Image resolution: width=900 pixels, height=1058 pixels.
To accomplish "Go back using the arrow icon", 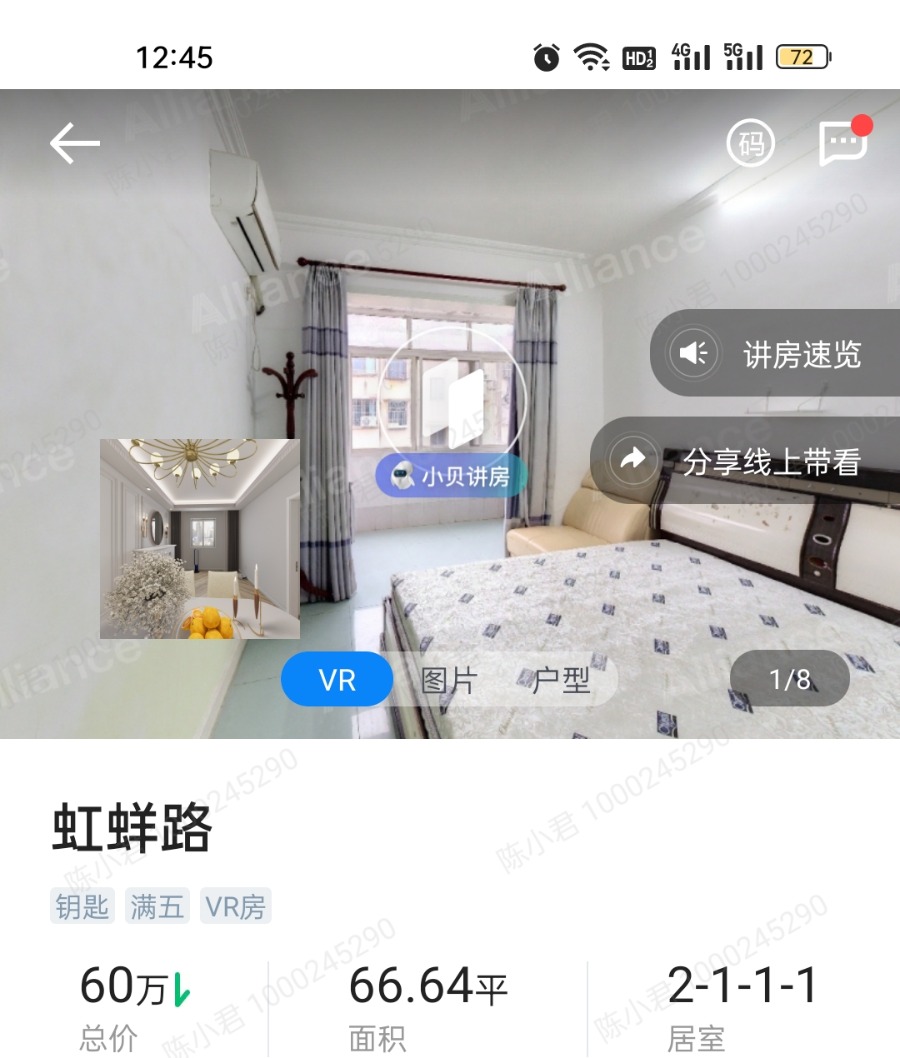I will 75,145.
